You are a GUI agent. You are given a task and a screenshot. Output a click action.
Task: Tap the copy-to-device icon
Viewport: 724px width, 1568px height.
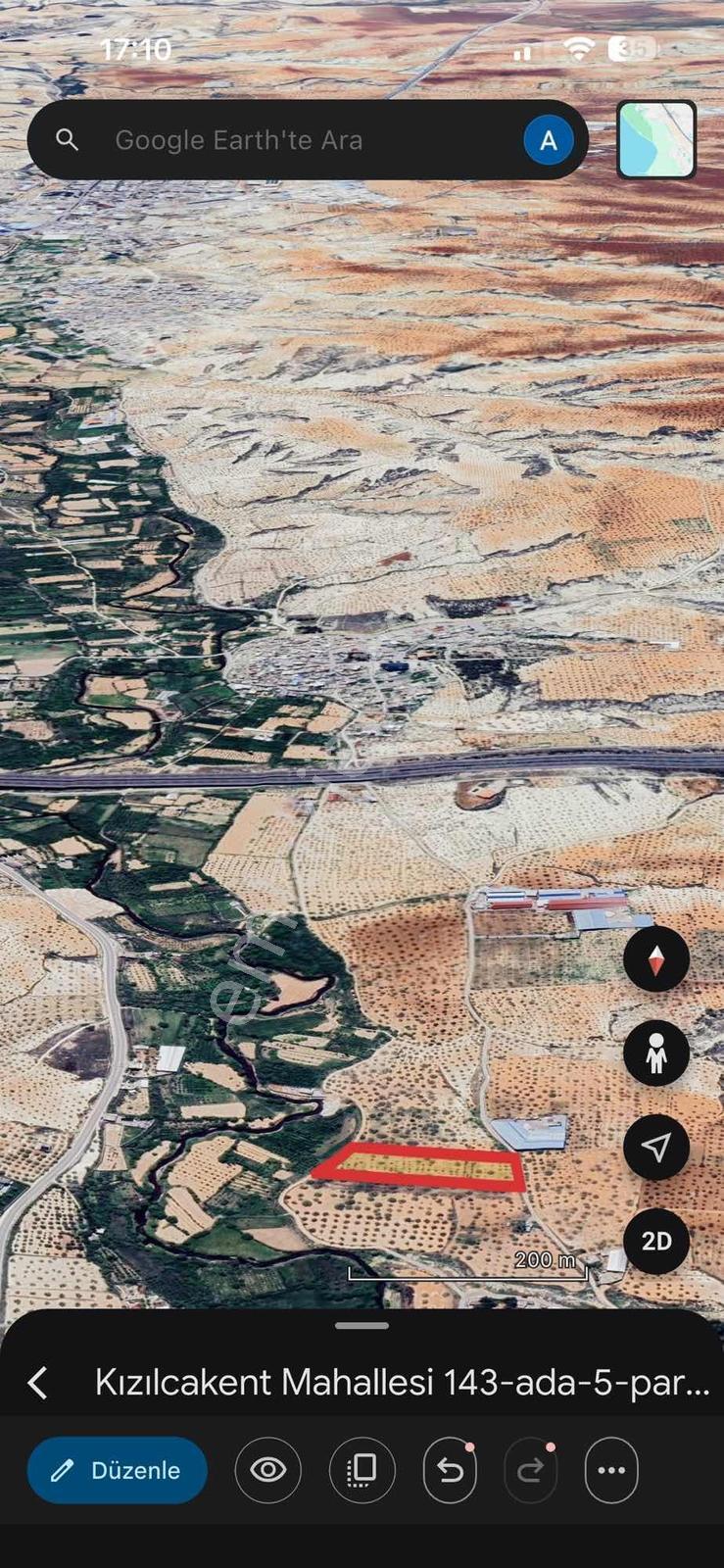pos(362,1470)
